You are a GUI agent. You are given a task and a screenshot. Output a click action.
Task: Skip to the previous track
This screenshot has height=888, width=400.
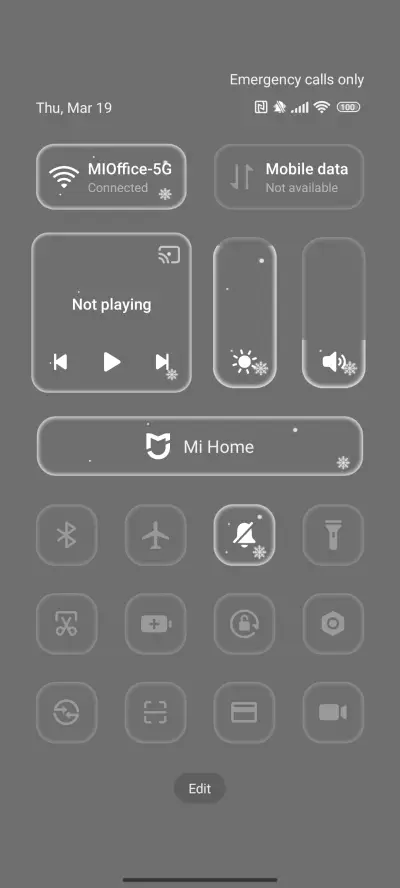(60, 362)
